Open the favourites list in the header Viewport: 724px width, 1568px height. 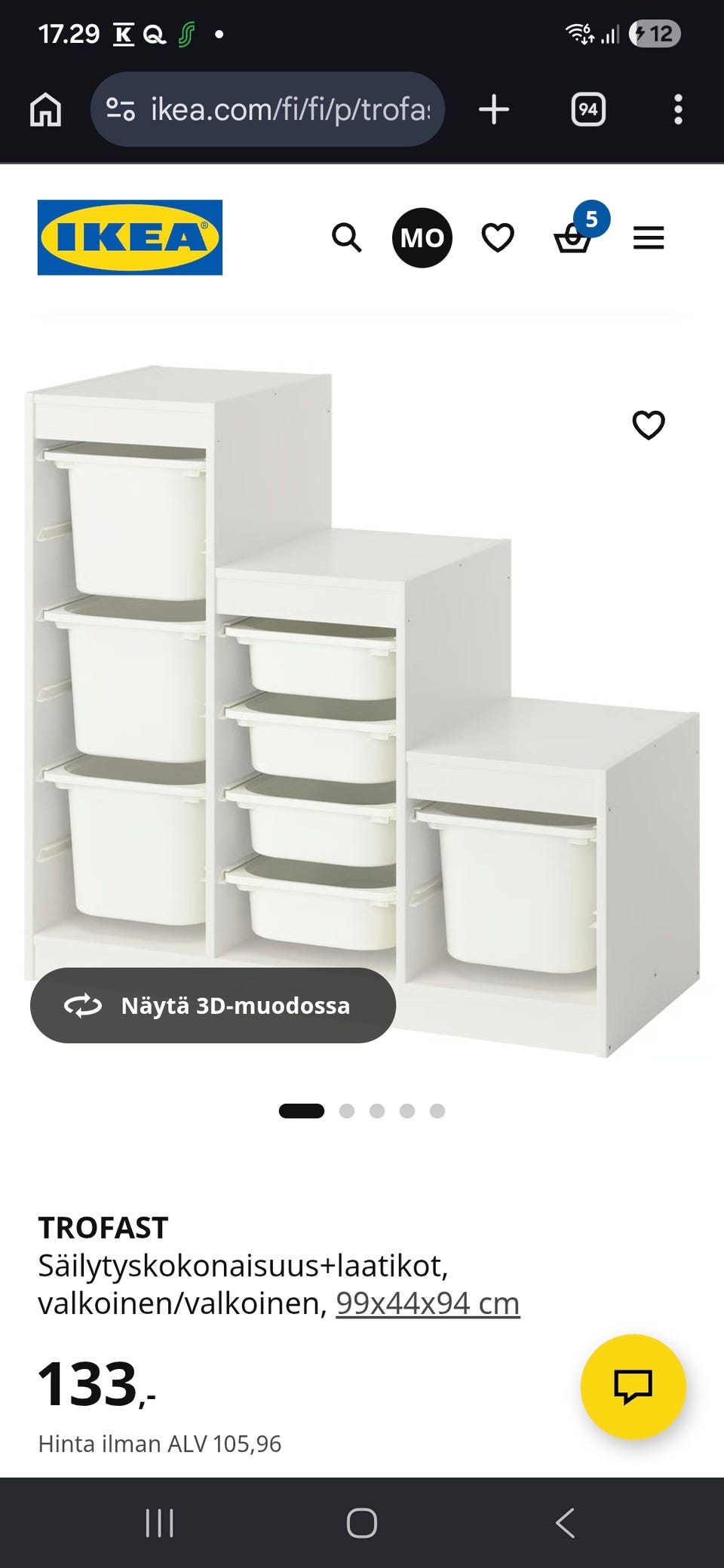pos(498,238)
